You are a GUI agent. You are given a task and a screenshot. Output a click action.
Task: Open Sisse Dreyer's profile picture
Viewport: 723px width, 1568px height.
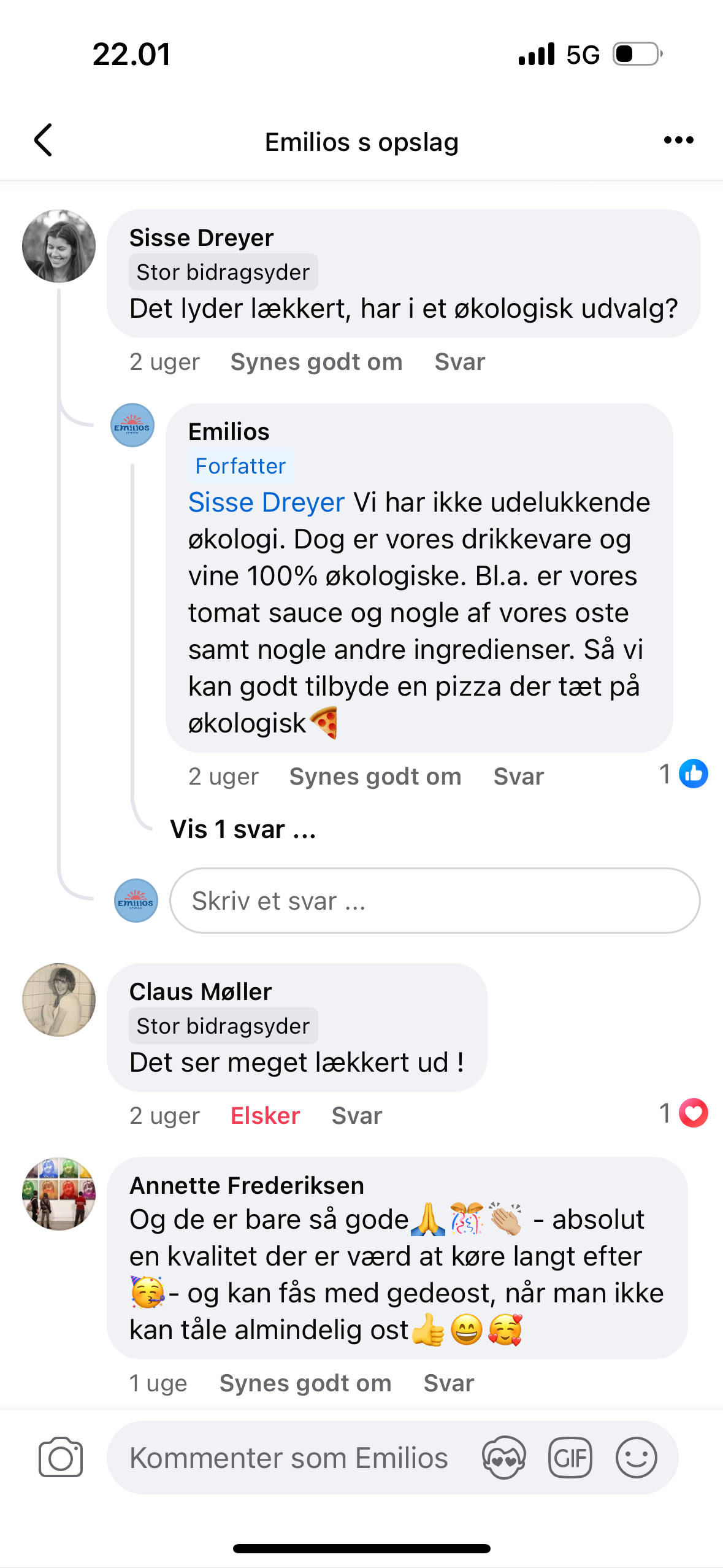pyautogui.click(x=59, y=246)
